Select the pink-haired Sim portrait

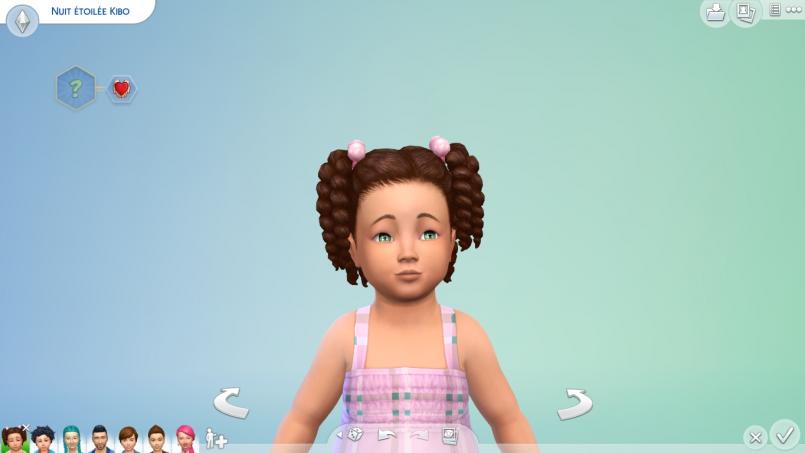[x=185, y=439]
